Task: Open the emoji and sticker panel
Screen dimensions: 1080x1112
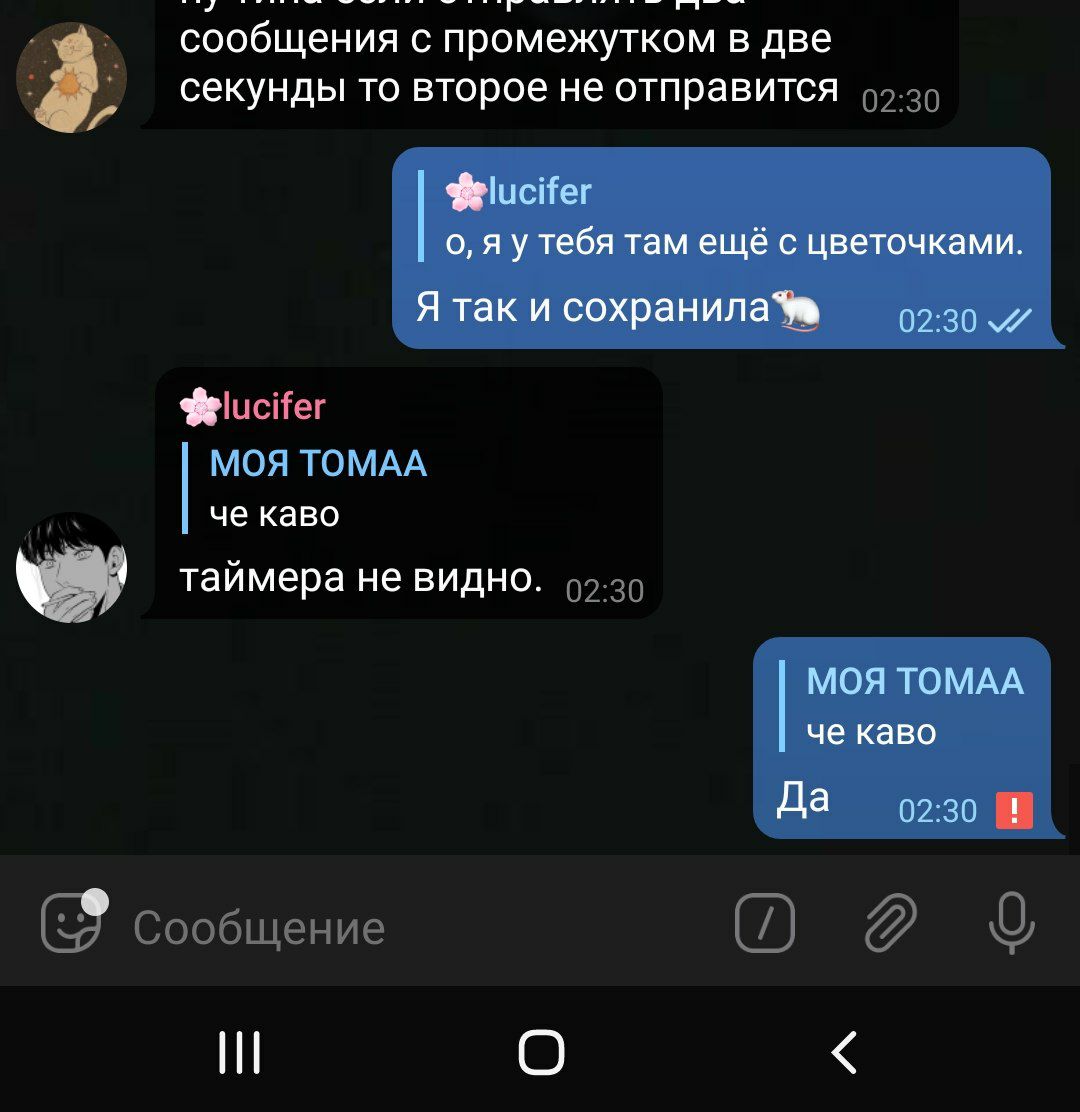Action: pyautogui.click(x=71, y=923)
